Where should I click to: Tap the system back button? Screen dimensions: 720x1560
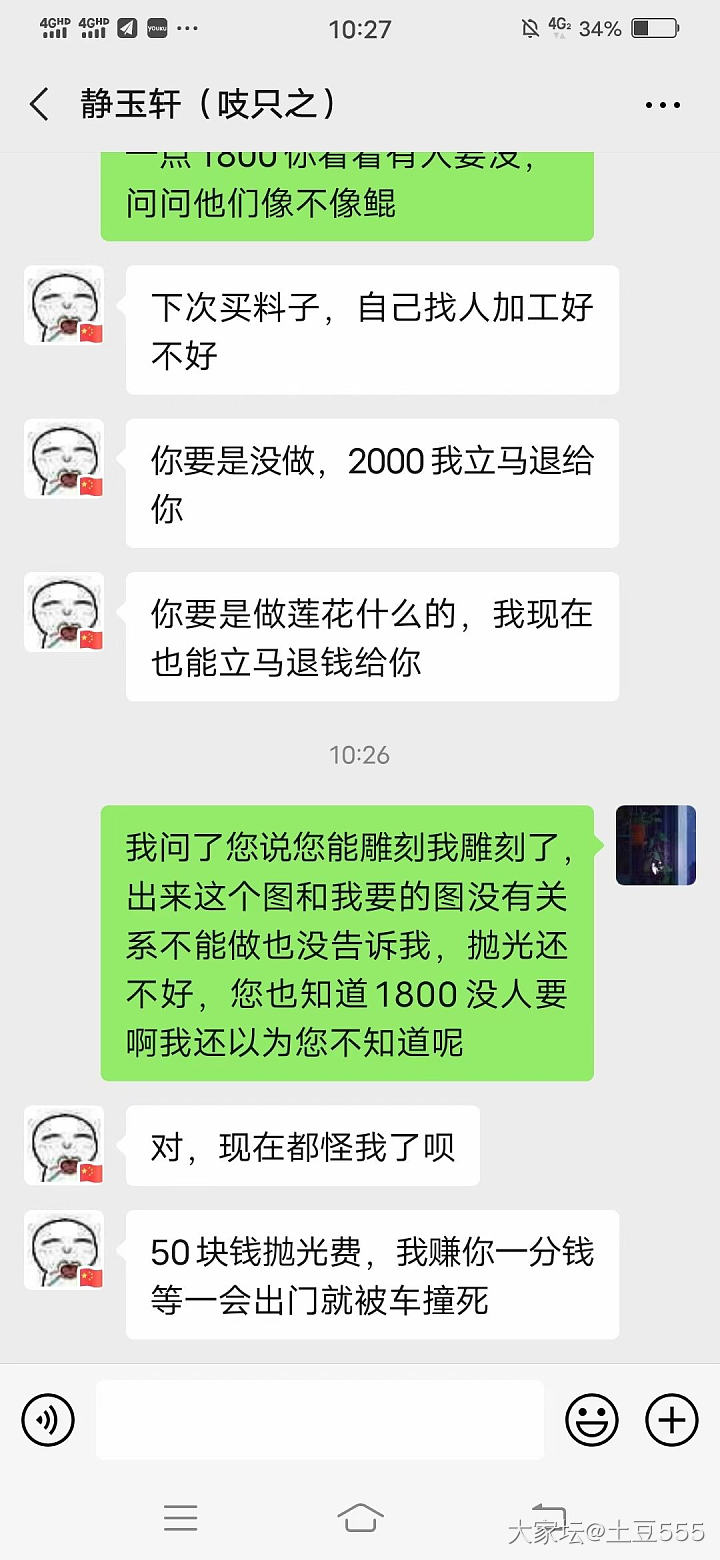(548, 1518)
